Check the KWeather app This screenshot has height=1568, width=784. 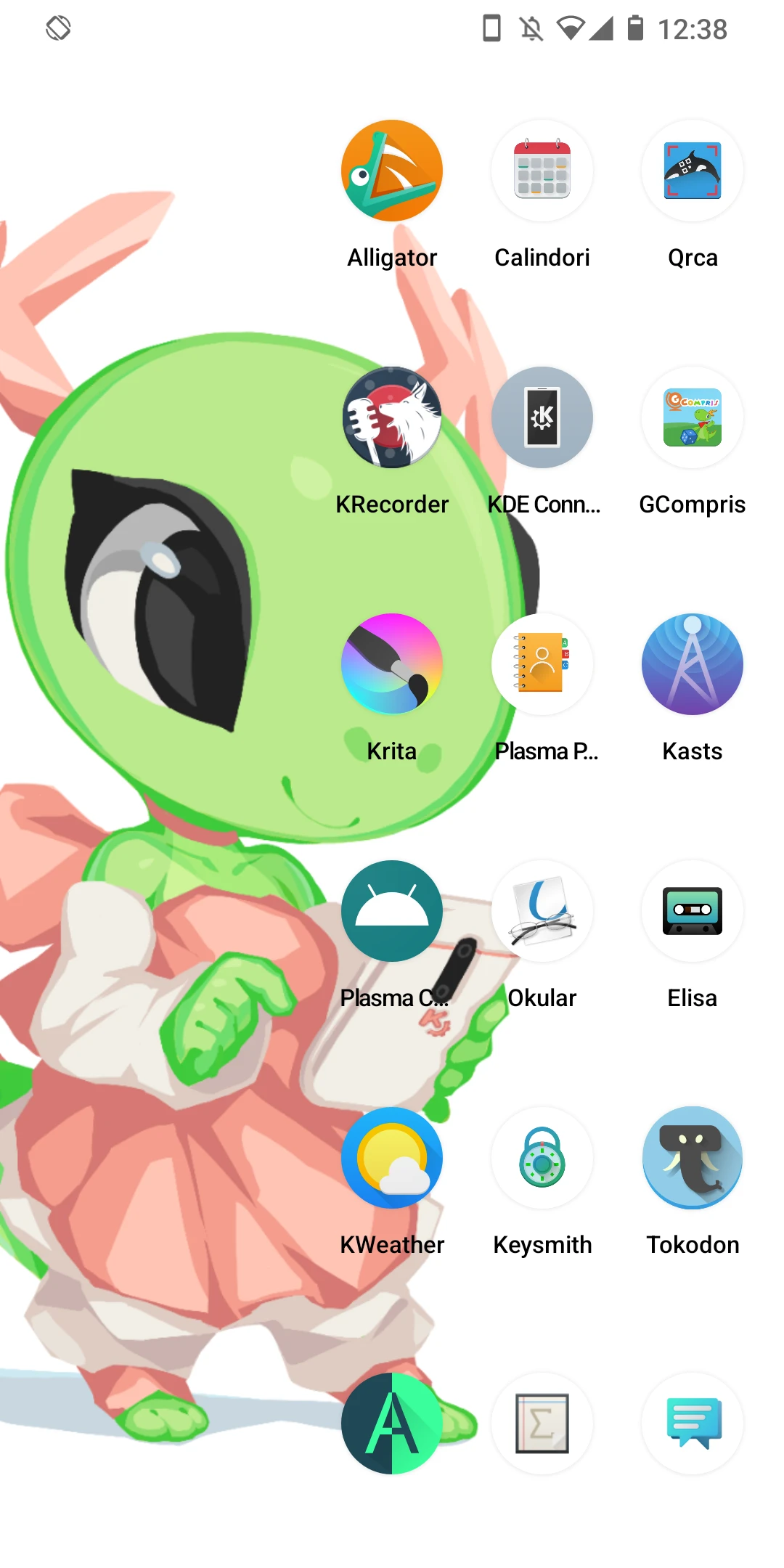[x=392, y=1159]
